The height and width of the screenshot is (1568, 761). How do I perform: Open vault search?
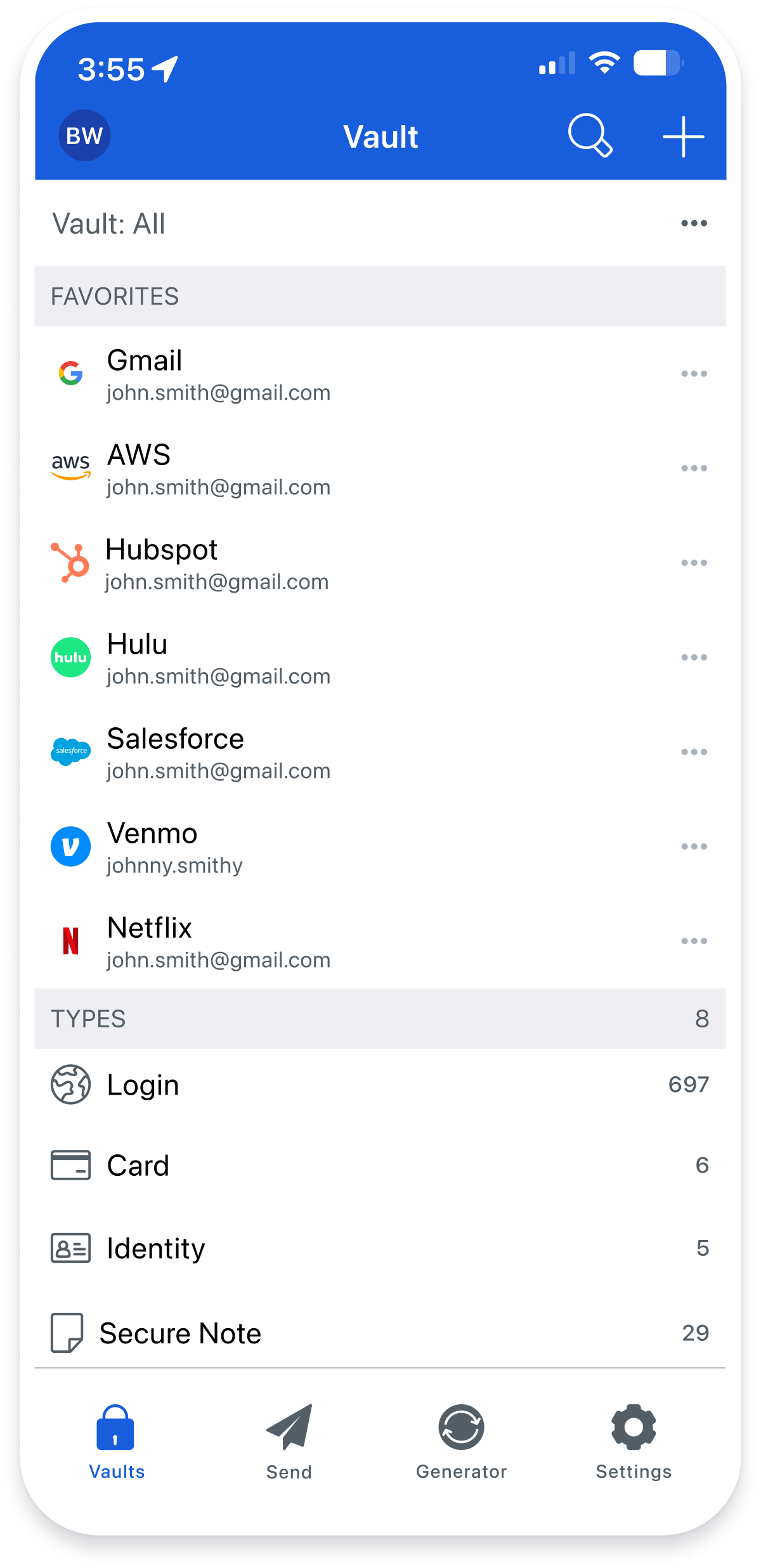pos(589,135)
